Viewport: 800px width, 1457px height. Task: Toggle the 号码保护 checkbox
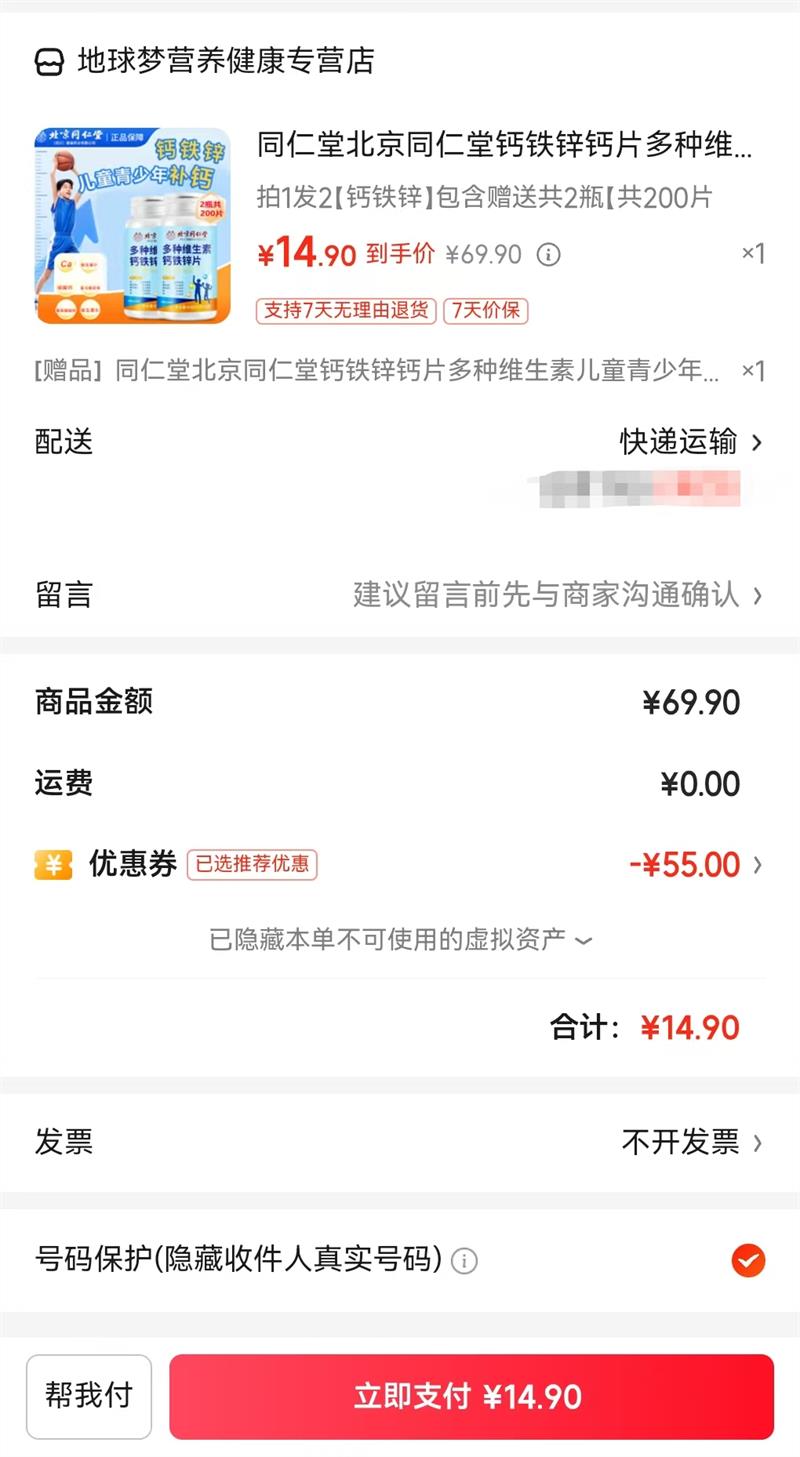[748, 1260]
